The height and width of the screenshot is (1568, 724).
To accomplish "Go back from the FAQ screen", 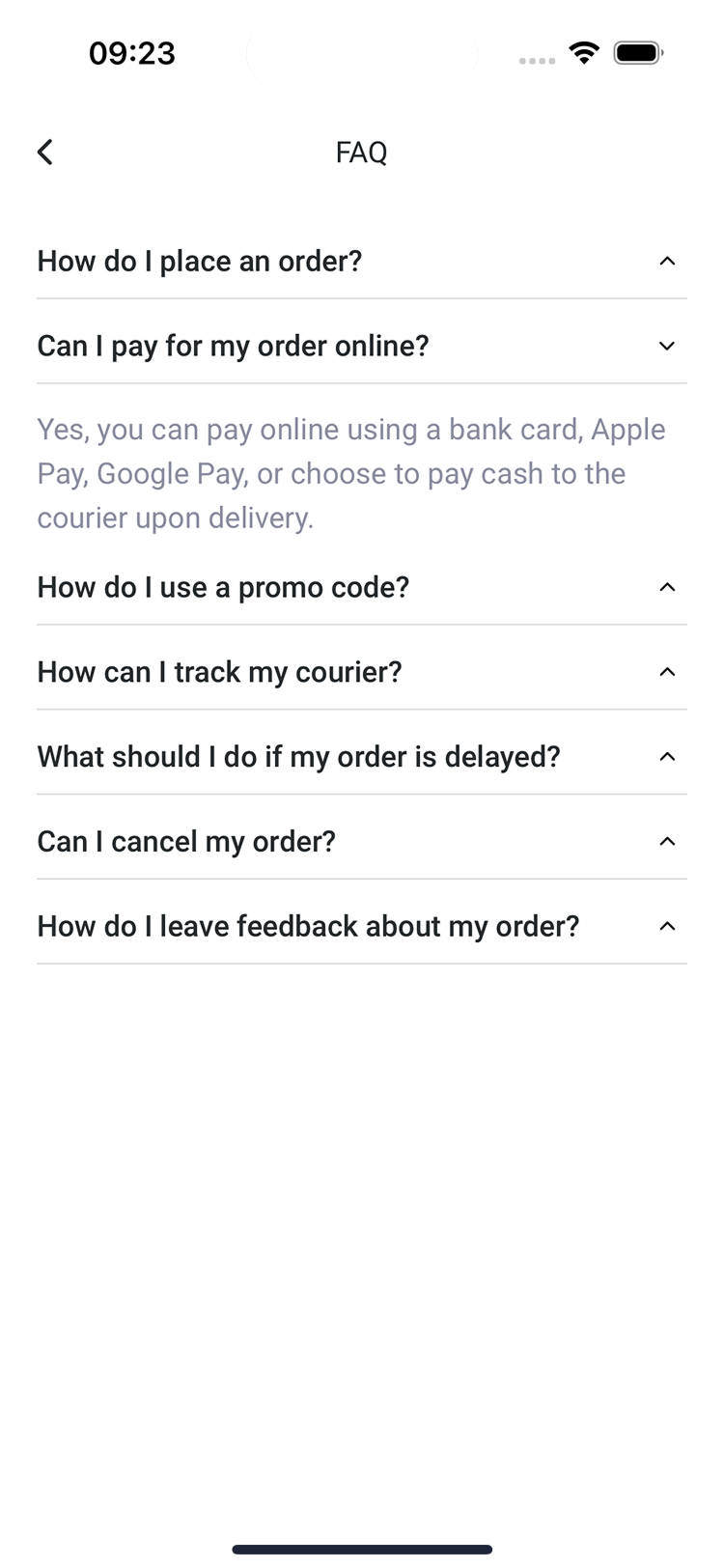I will [x=45, y=153].
